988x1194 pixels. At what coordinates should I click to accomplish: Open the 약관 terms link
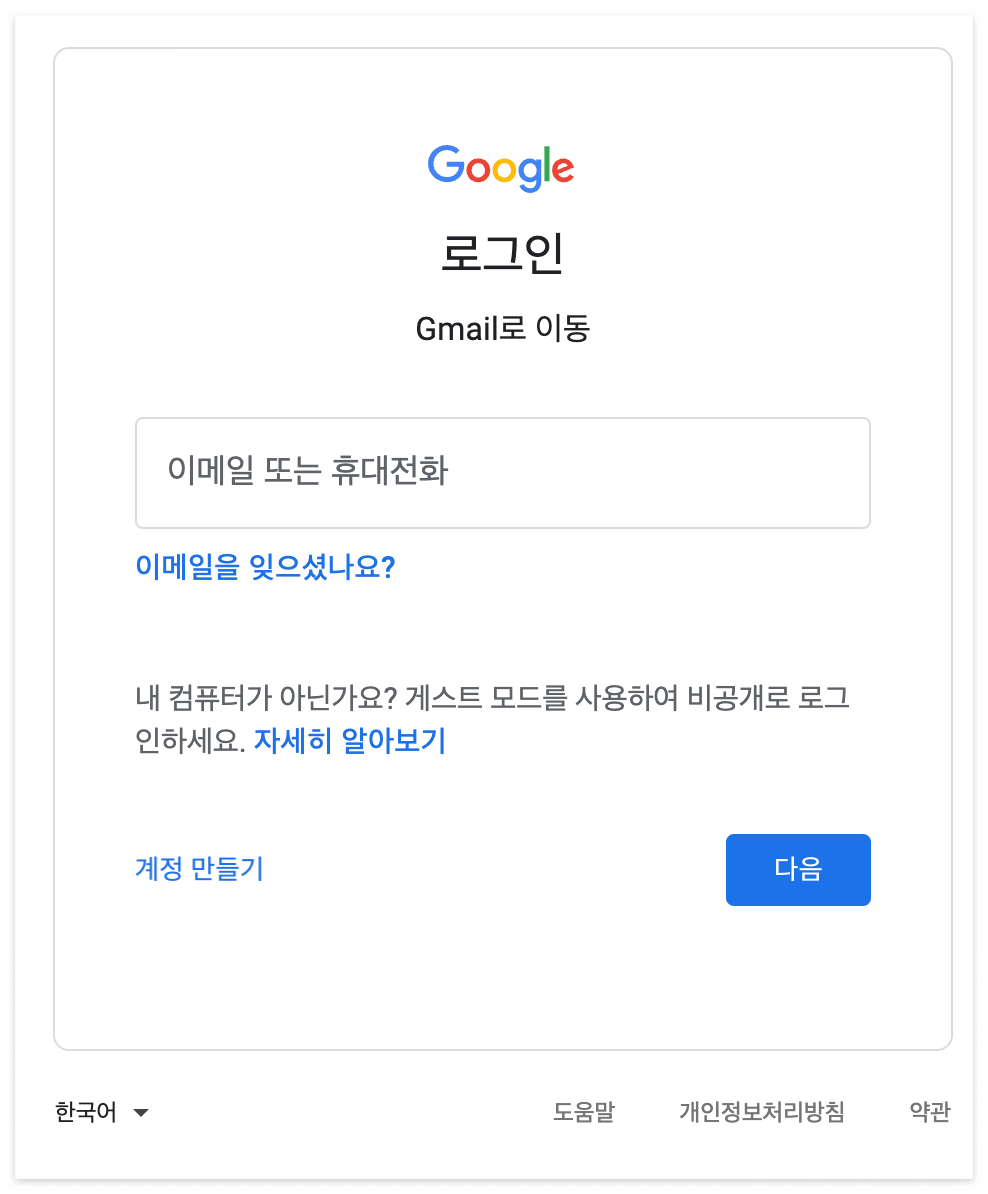coord(929,1112)
